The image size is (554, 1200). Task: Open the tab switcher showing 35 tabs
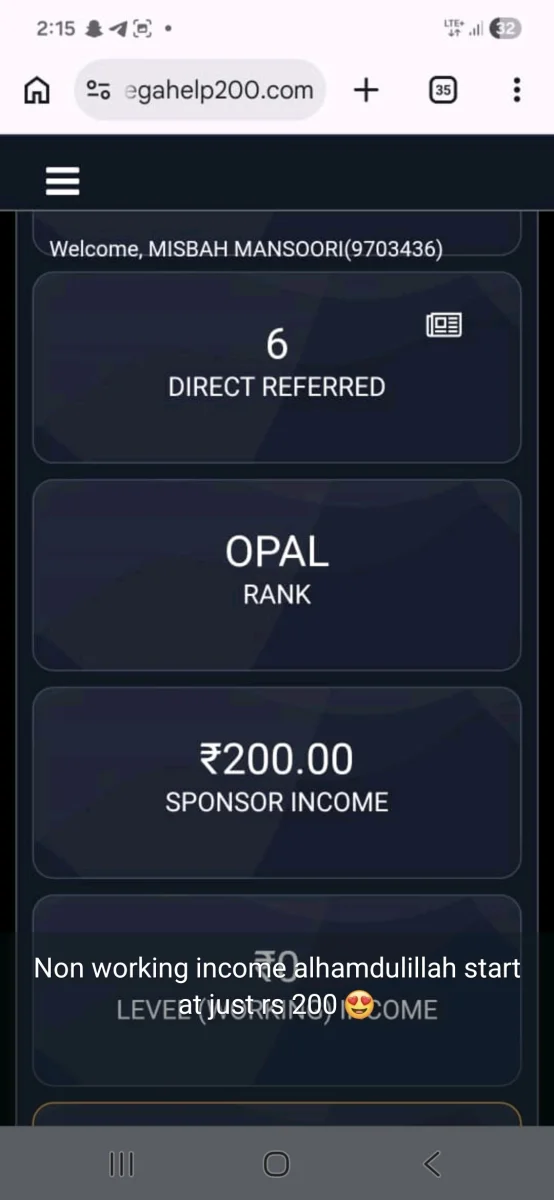[x=443, y=90]
